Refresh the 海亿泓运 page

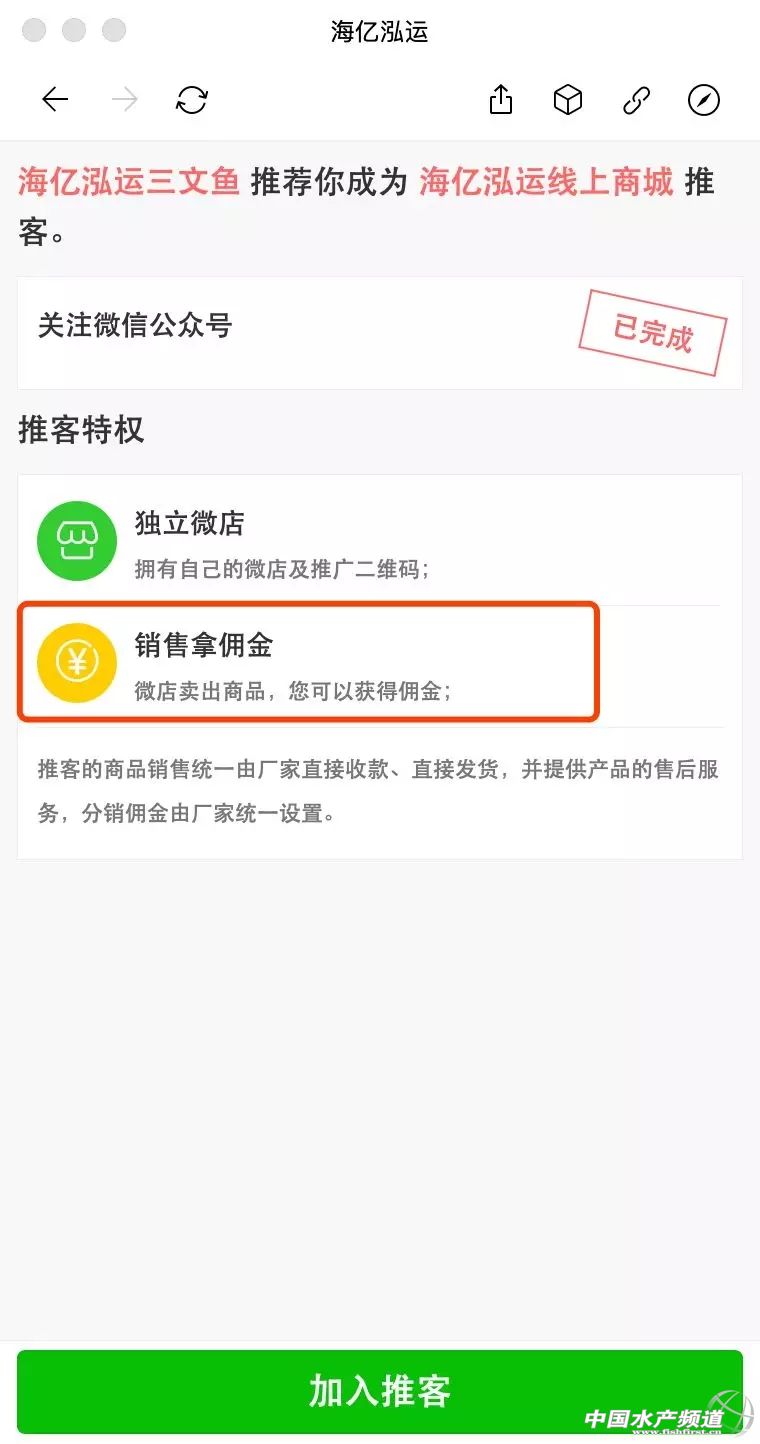(x=190, y=100)
